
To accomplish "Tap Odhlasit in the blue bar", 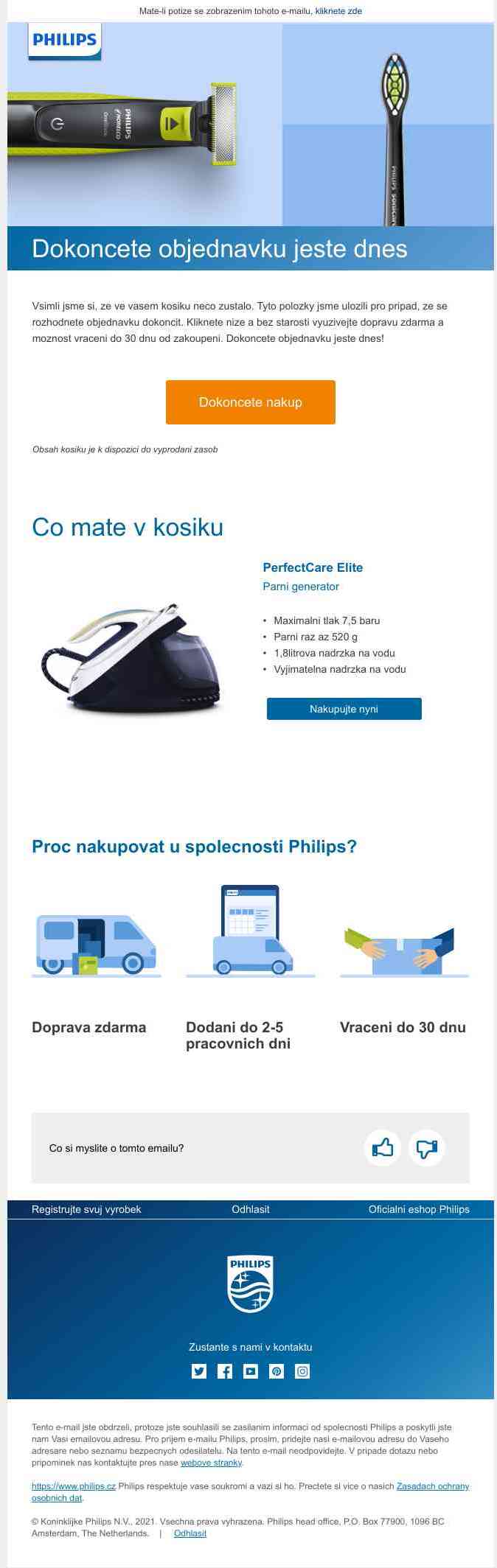I will tap(250, 1209).
